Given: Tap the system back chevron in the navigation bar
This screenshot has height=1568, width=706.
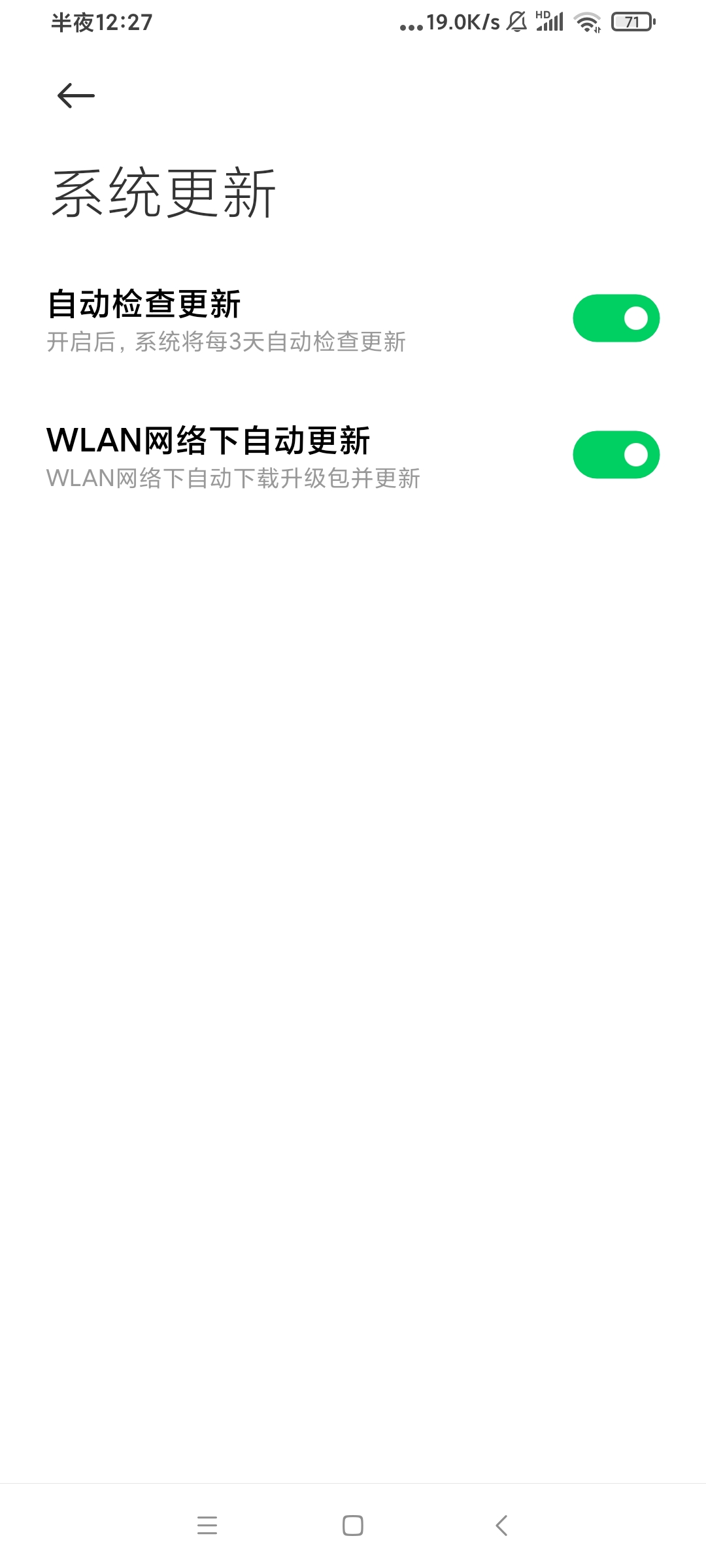Looking at the screenshot, I should click(501, 1525).
